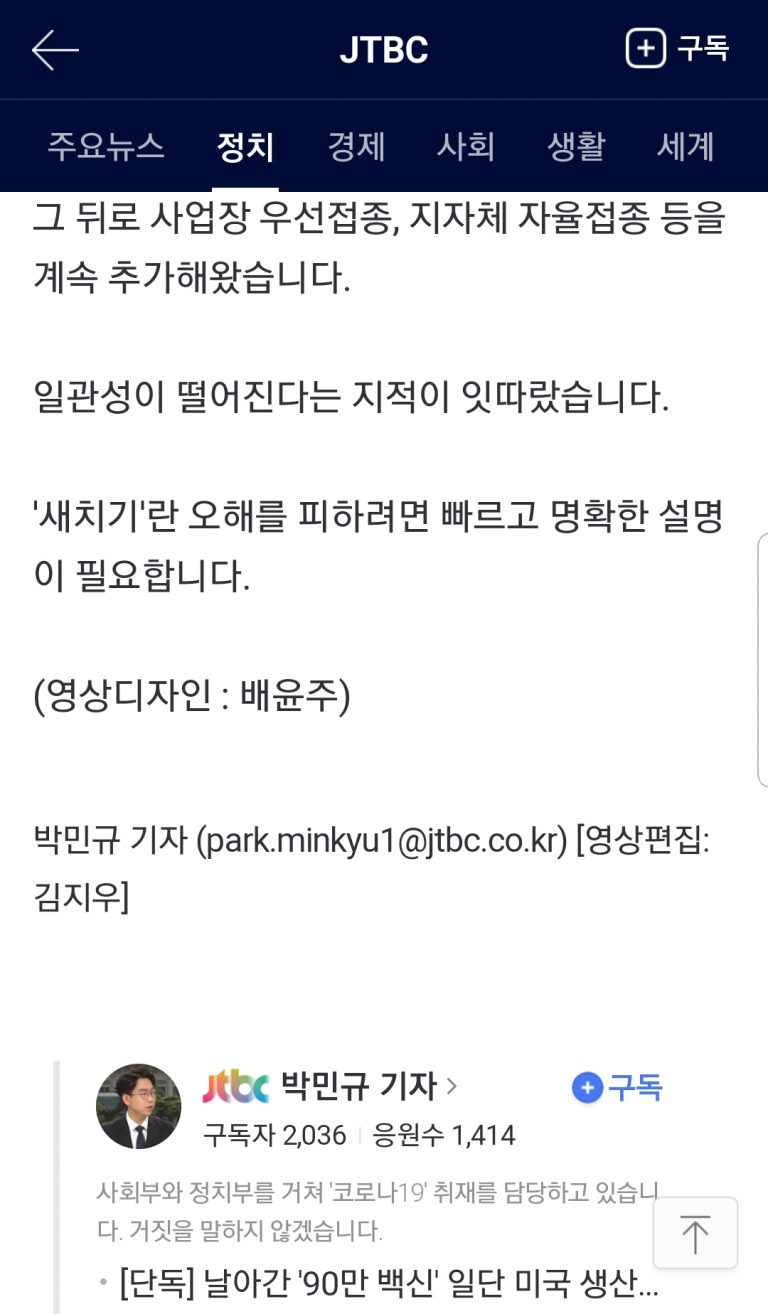This screenshot has height=1314, width=768.
Task: Switch to the 사회 tab
Action: tap(466, 147)
